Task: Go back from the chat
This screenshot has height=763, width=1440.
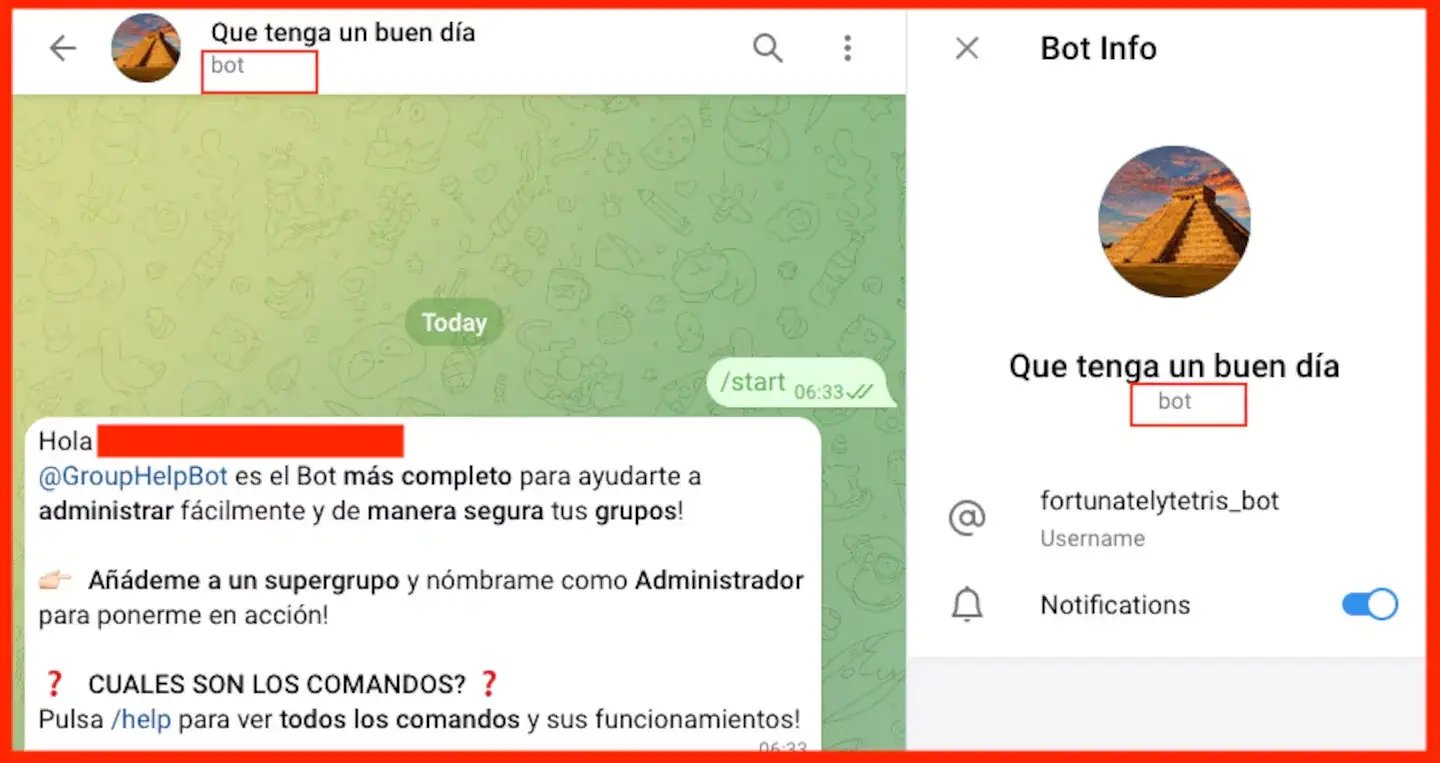Action: pyautogui.click(x=63, y=48)
